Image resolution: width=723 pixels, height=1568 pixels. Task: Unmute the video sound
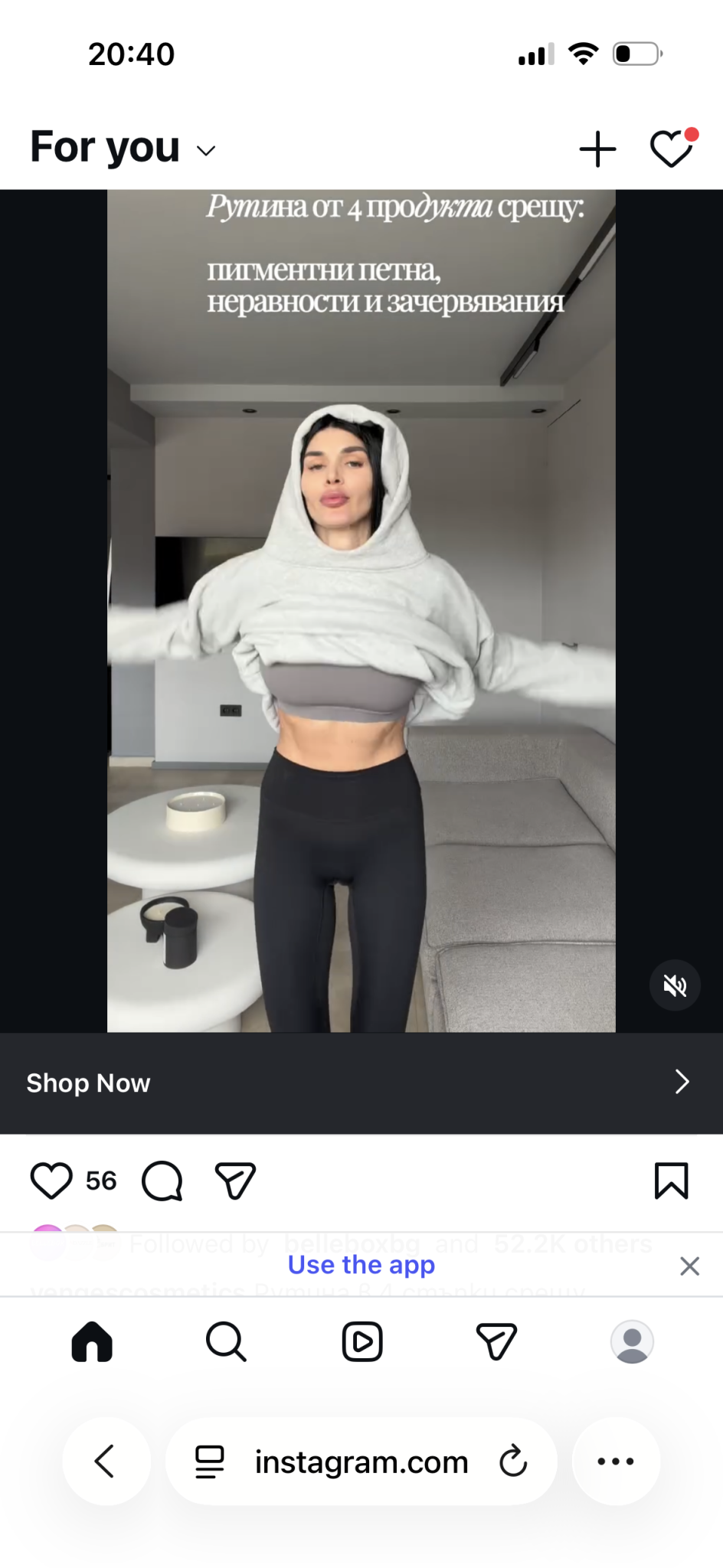(x=674, y=985)
